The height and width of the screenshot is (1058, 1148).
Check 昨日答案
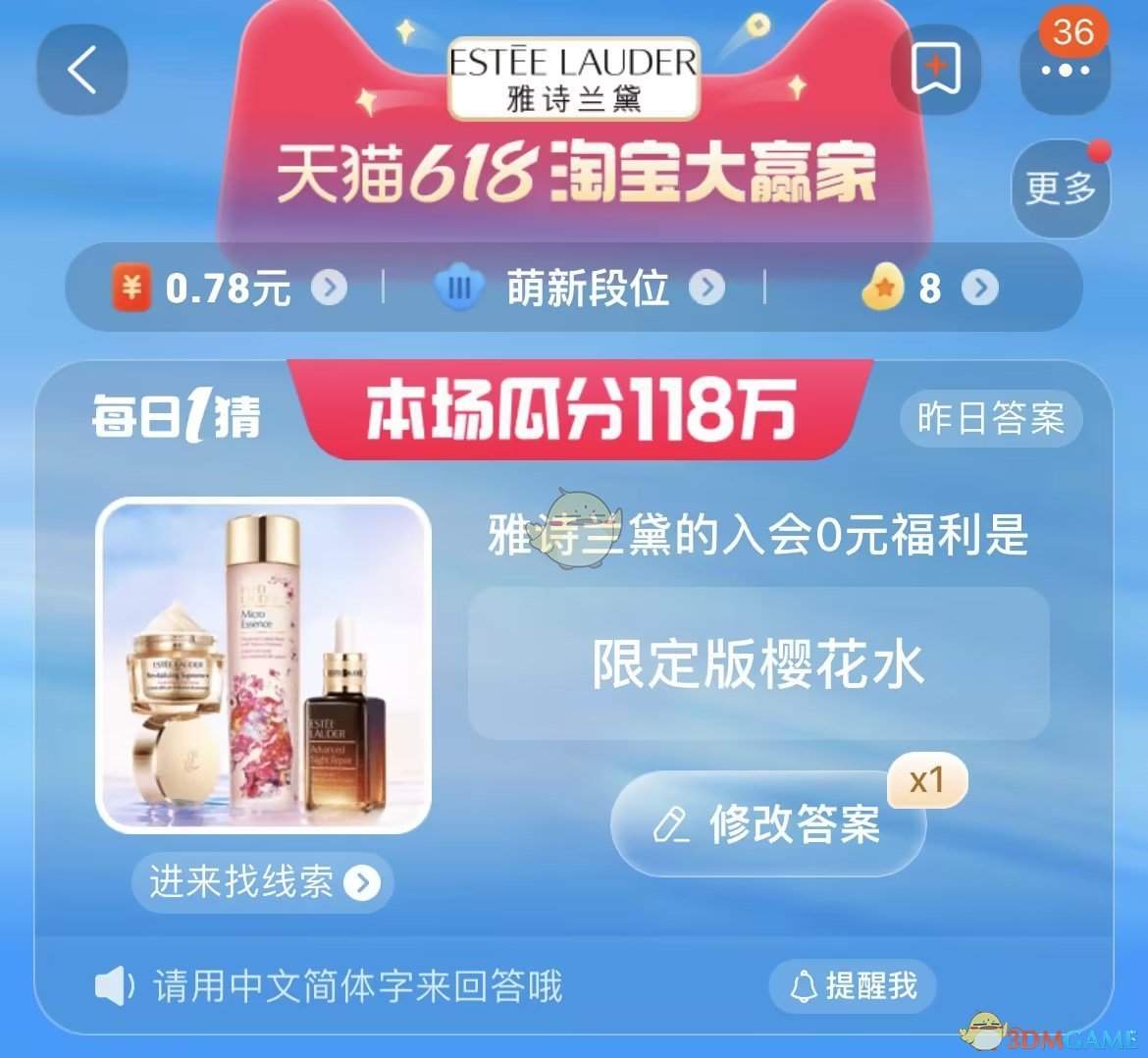pyautogui.click(x=990, y=419)
